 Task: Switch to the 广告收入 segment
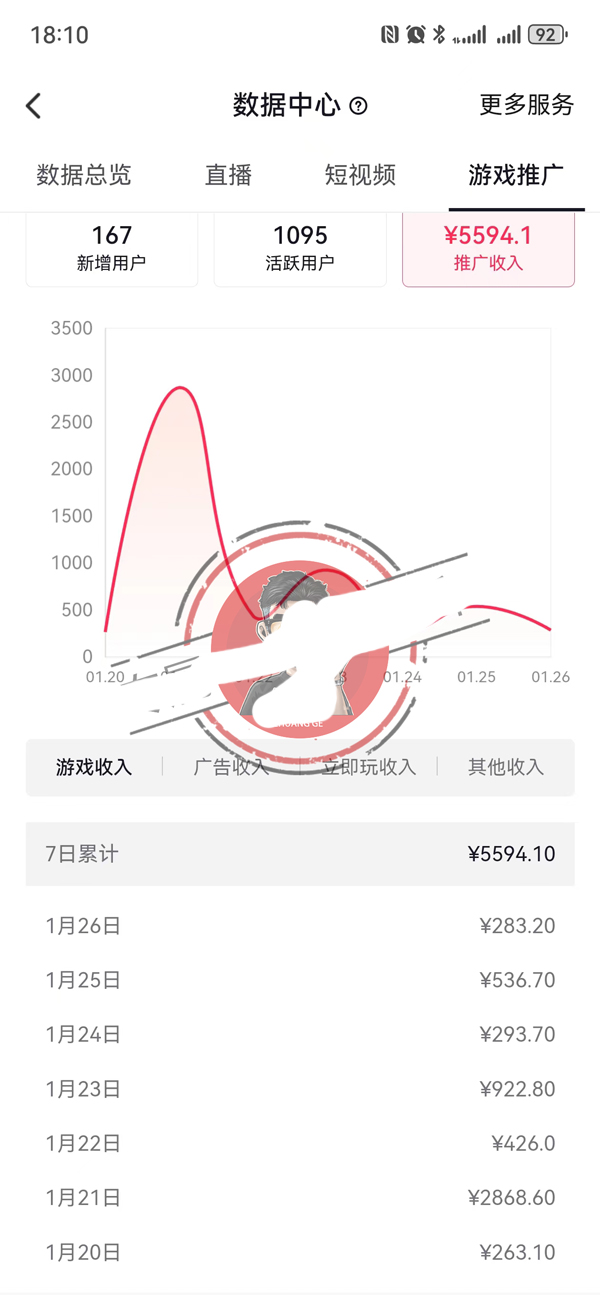tap(231, 767)
